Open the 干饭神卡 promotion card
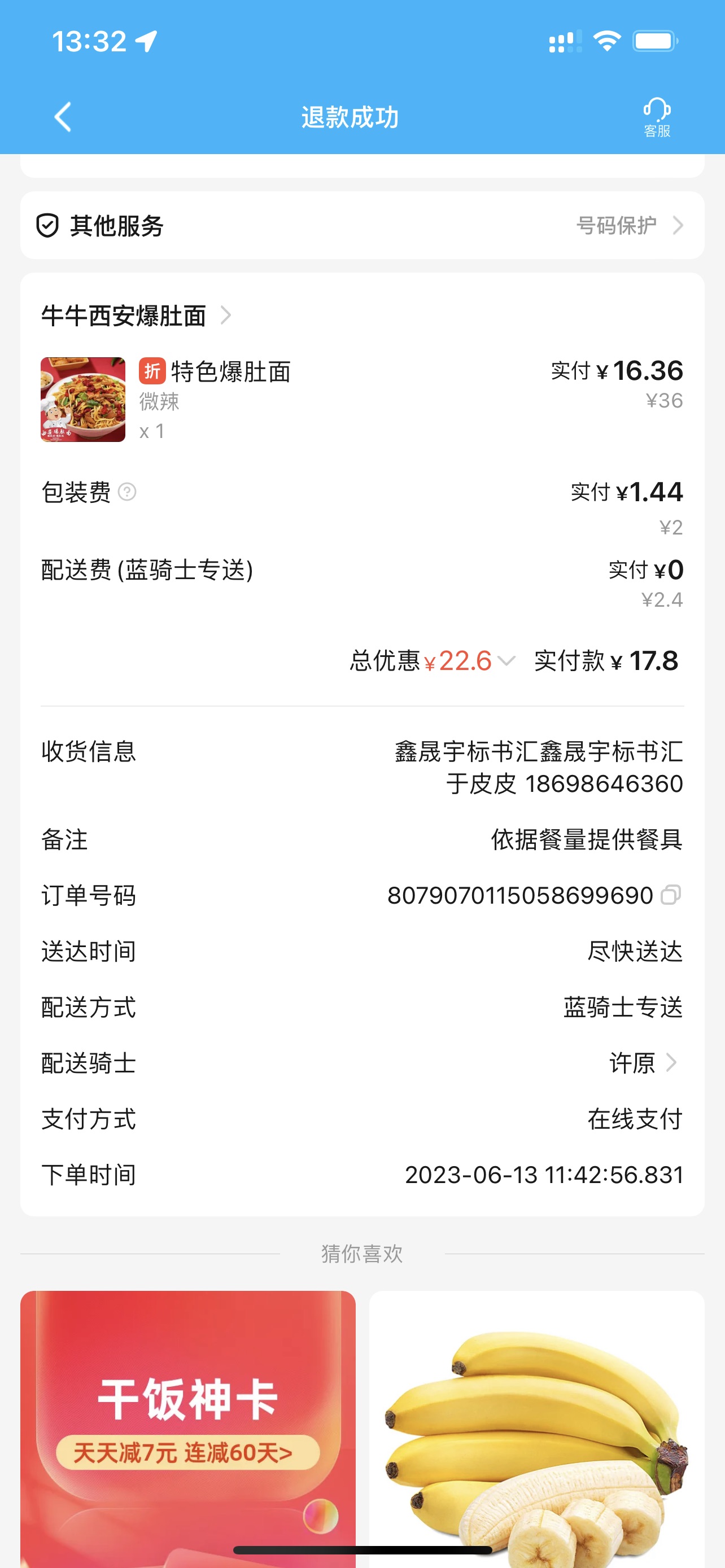The width and height of the screenshot is (725, 1568). pyautogui.click(x=187, y=1424)
